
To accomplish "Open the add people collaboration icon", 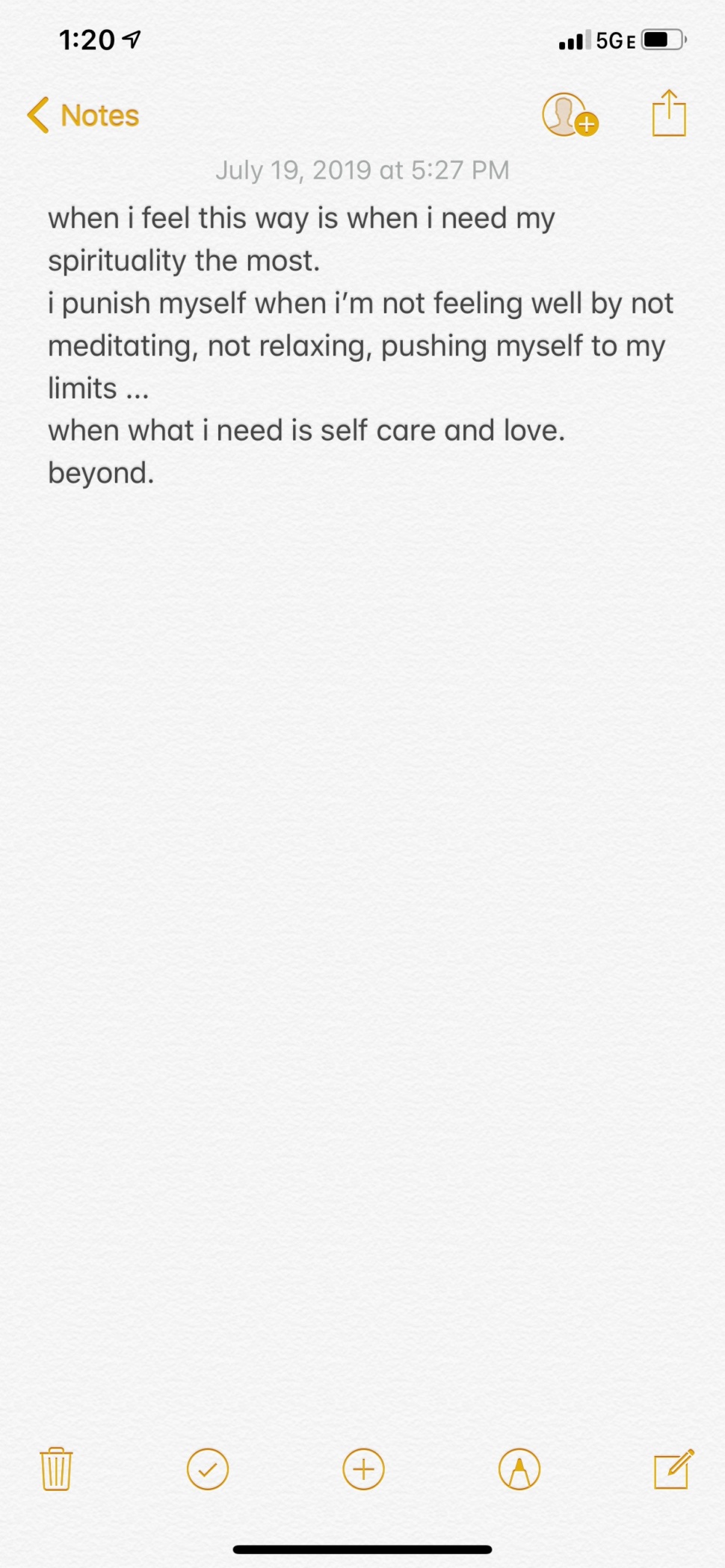I will pyautogui.click(x=570, y=114).
